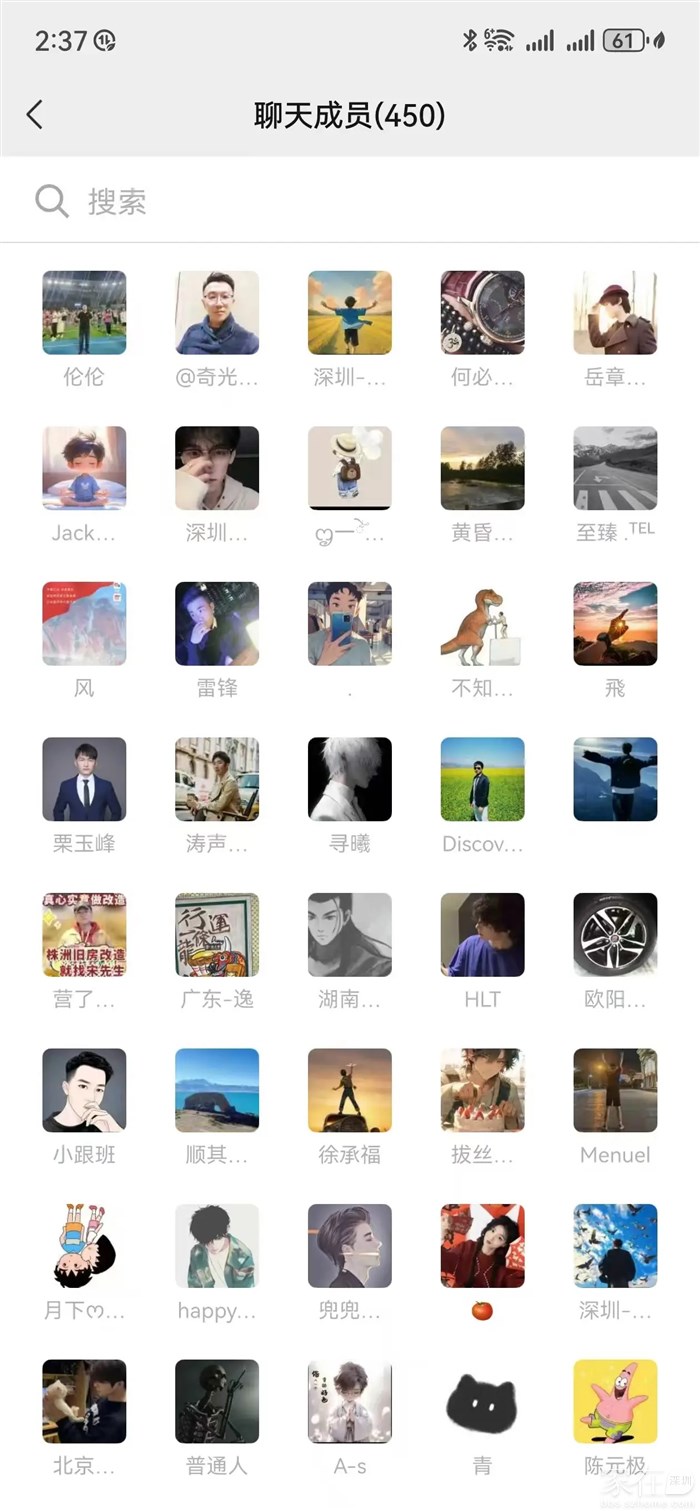Image resolution: width=700 pixels, height=1511 pixels.
Task: Open the HLT member avatar
Action: point(483,935)
